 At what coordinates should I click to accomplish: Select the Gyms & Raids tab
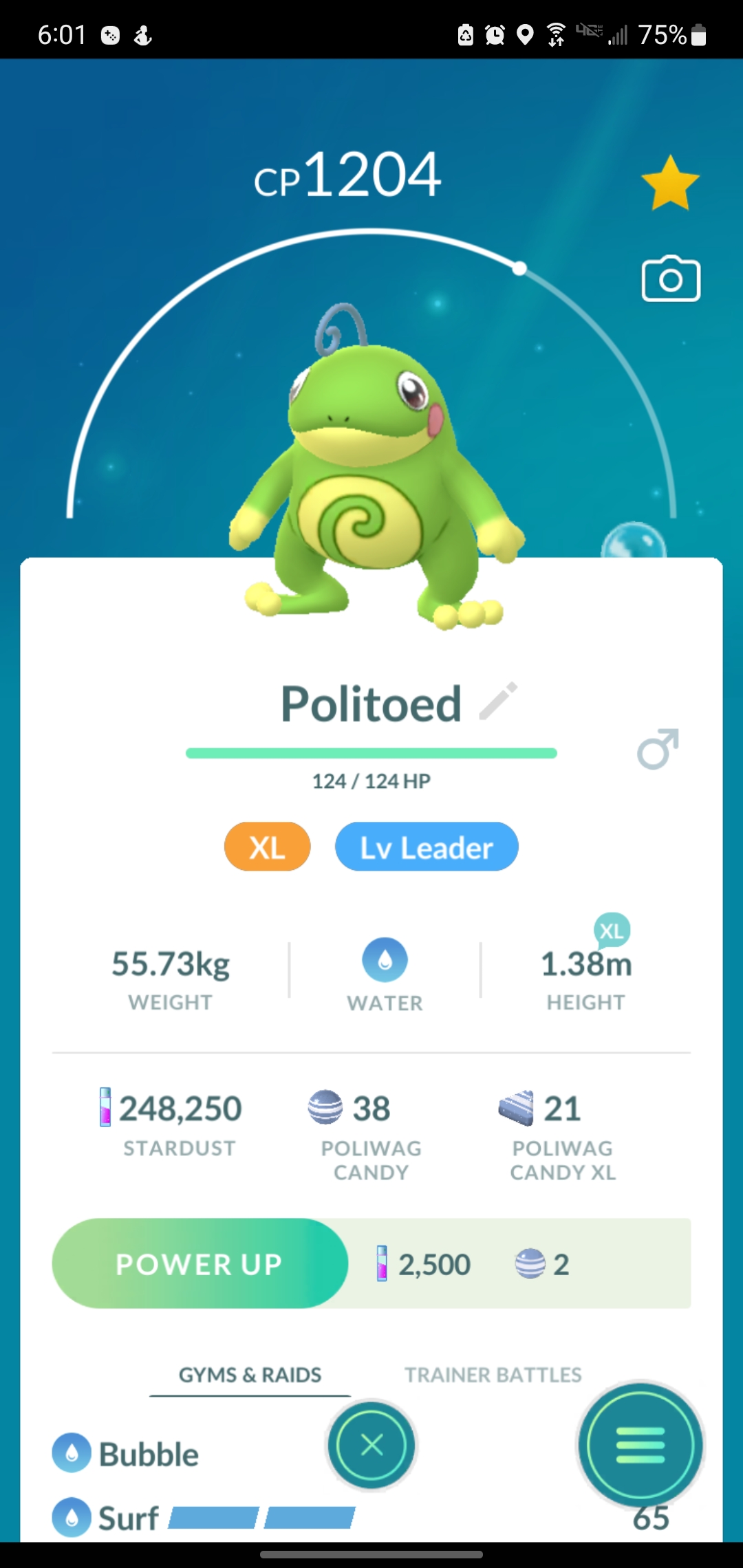pyautogui.click(x=250, y=1375)
